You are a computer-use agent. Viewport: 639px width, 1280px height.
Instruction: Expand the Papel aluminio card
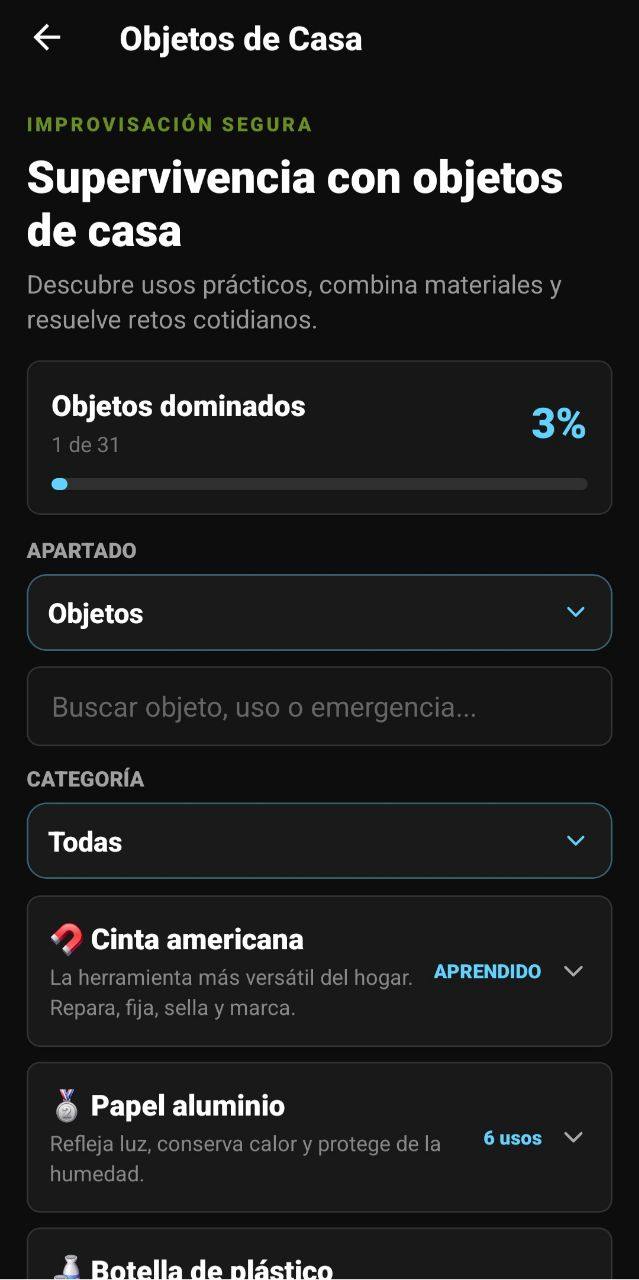(319, 1137)
